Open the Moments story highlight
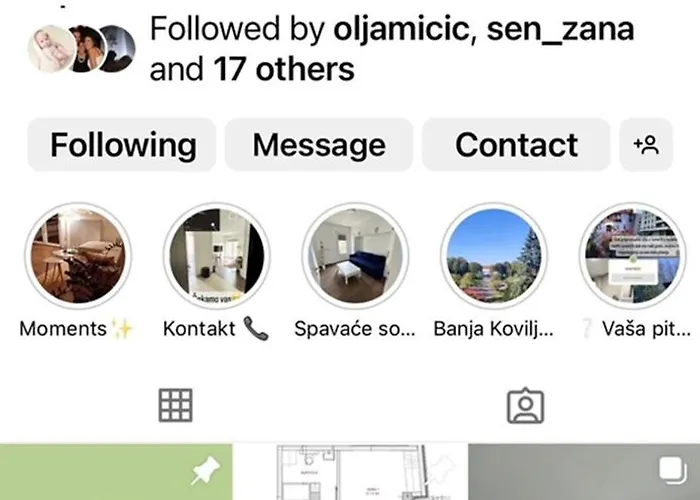Image resolution: width=700 pixels, height=500 pixels. pos(77,255)
